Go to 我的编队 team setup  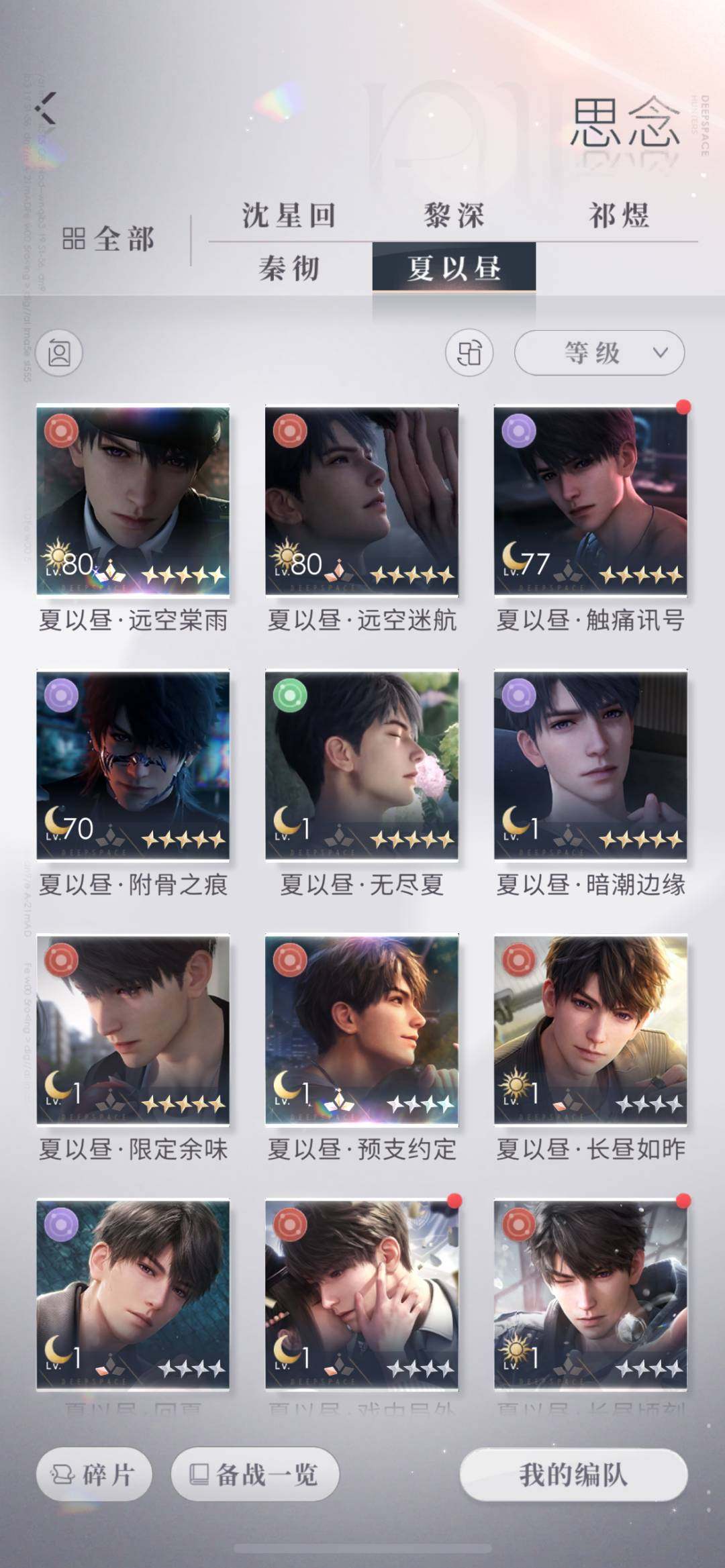[573, 1474]
